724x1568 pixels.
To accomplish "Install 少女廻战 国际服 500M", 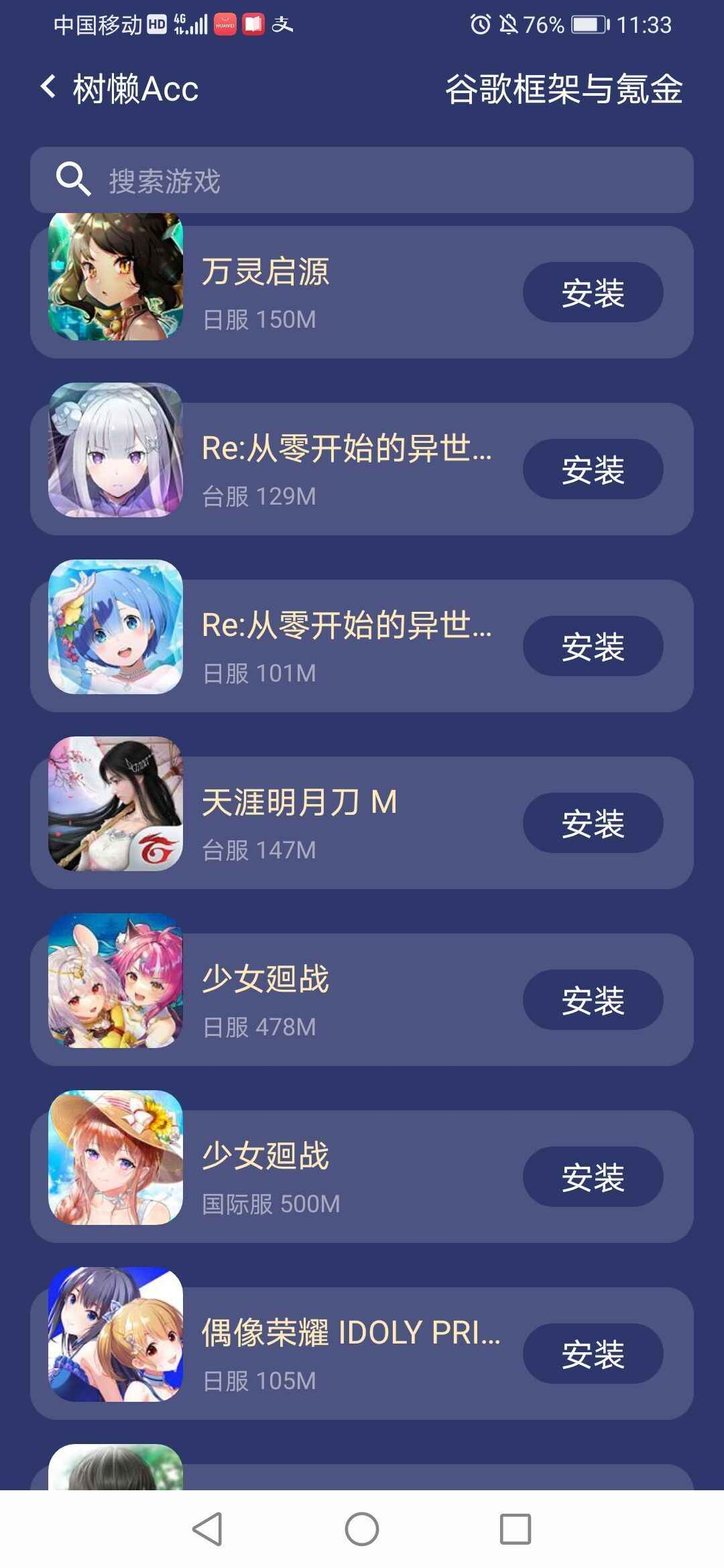I will [593, 1177].
